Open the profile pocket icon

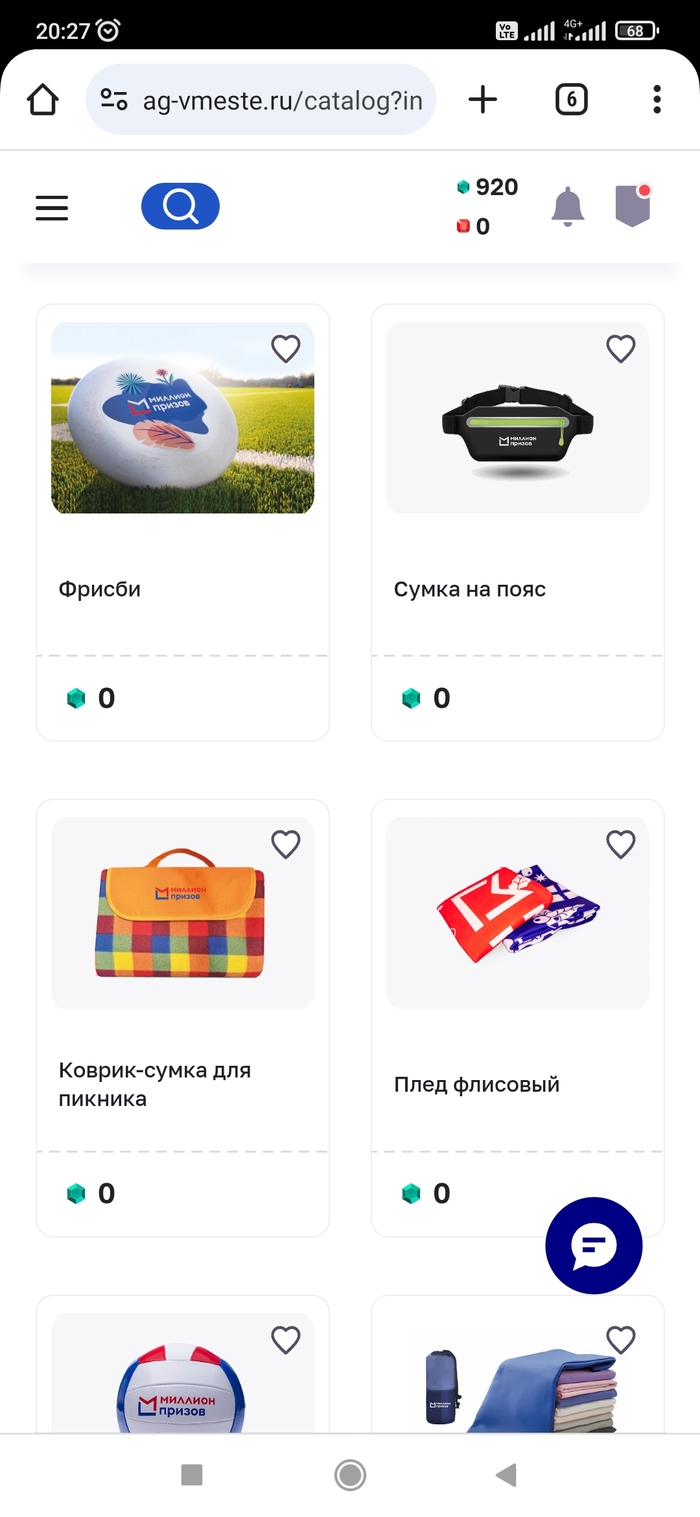[x=632, y=206]
